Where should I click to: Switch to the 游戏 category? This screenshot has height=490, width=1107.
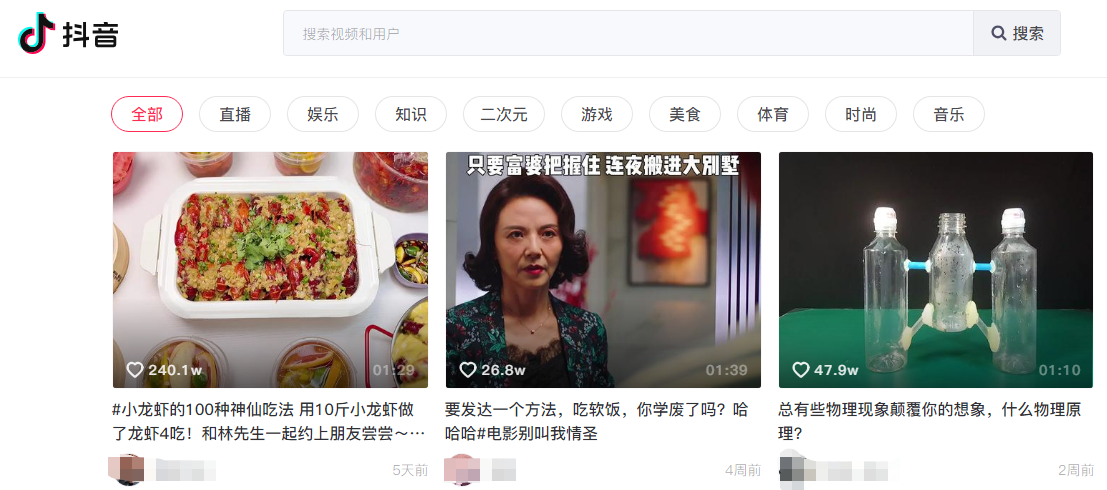[x=597, y=114]
